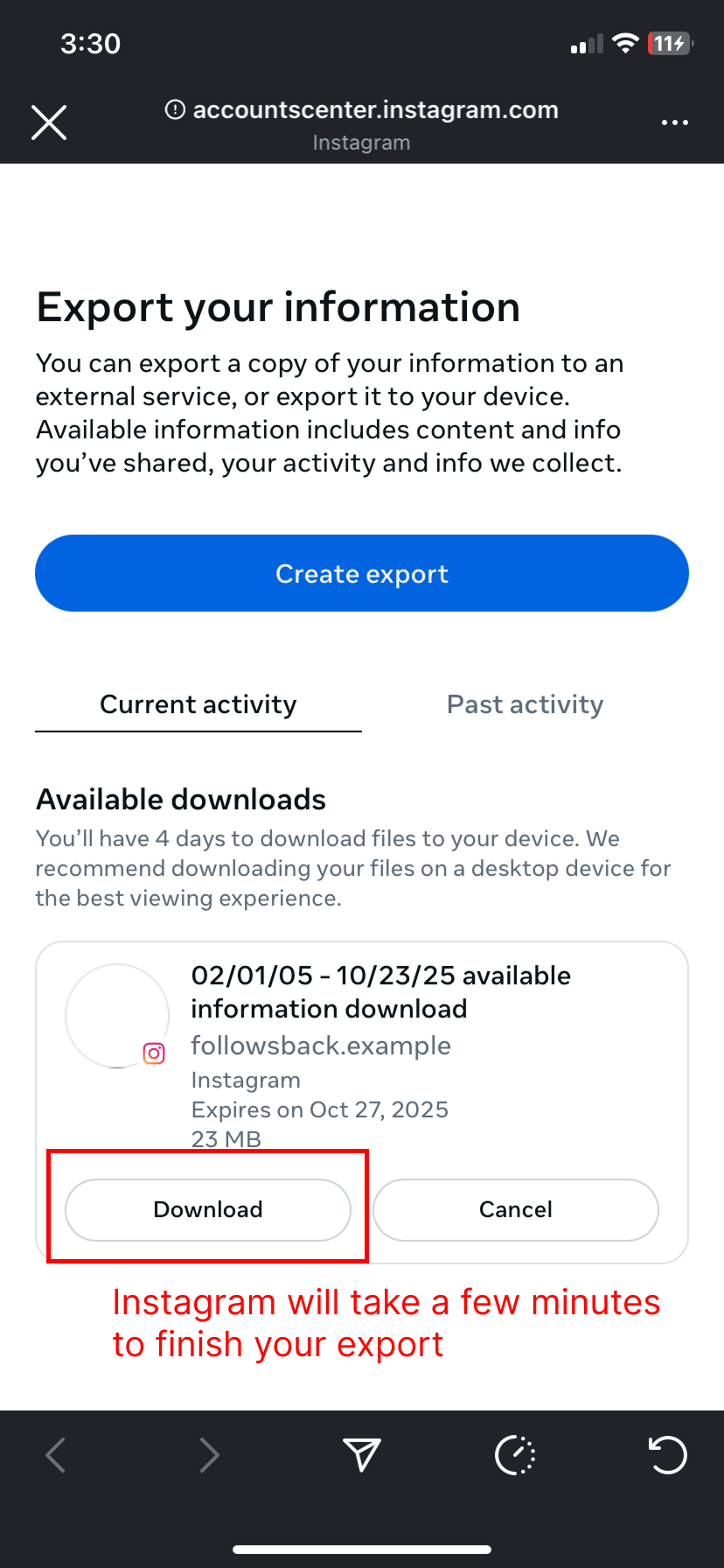Tap the Create export button
Screen dimensions: 724x1568
coord(362,573)
